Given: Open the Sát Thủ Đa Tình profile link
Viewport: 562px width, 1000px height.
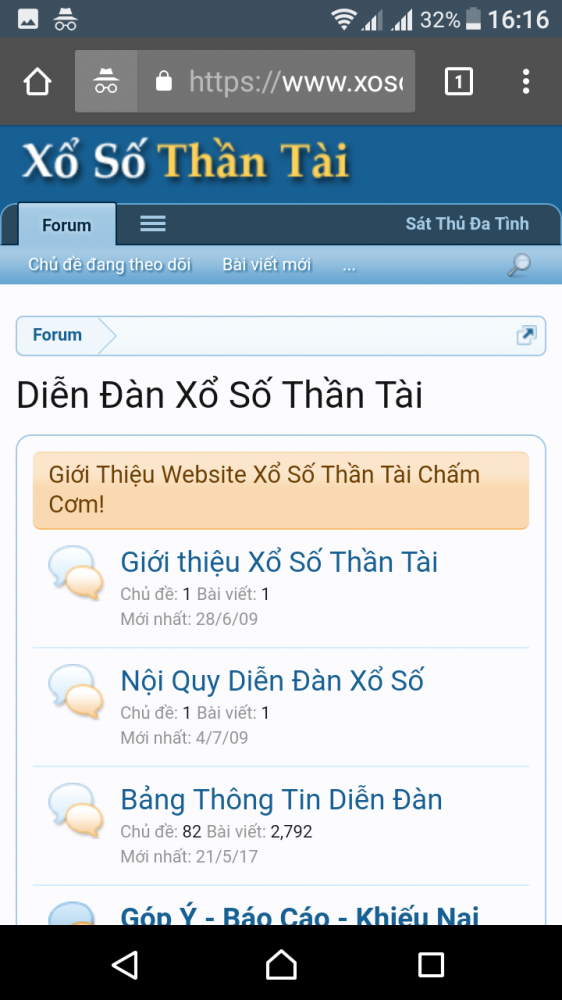Looking at the screenshot, I should click(x=467, y=224).
